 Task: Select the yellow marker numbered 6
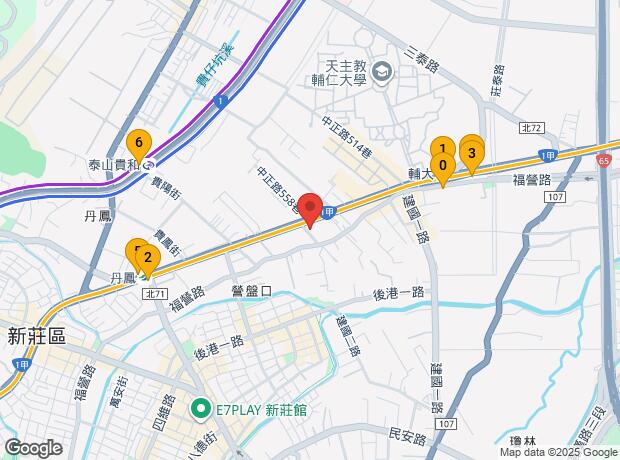[139, 143]
